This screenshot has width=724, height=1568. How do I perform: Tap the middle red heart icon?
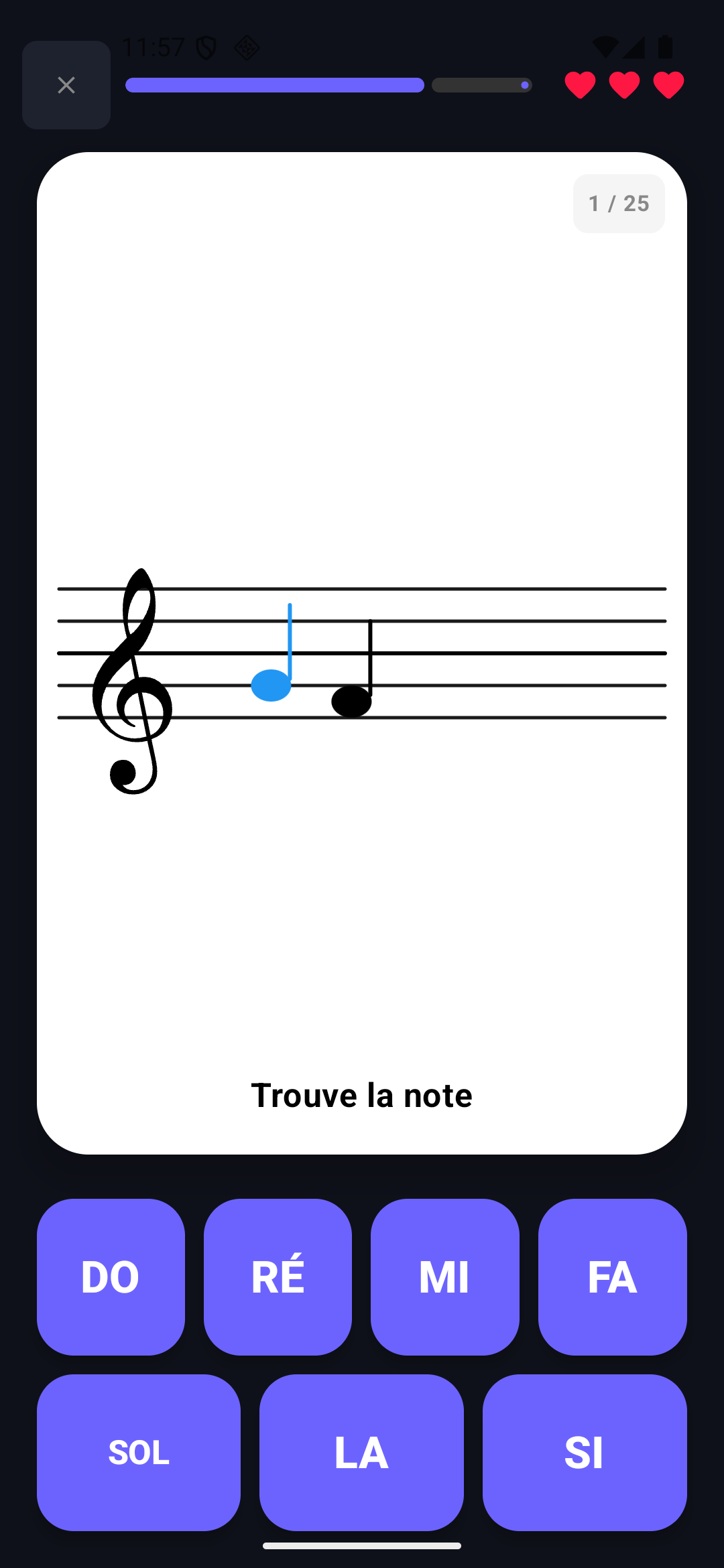point(623,85)
